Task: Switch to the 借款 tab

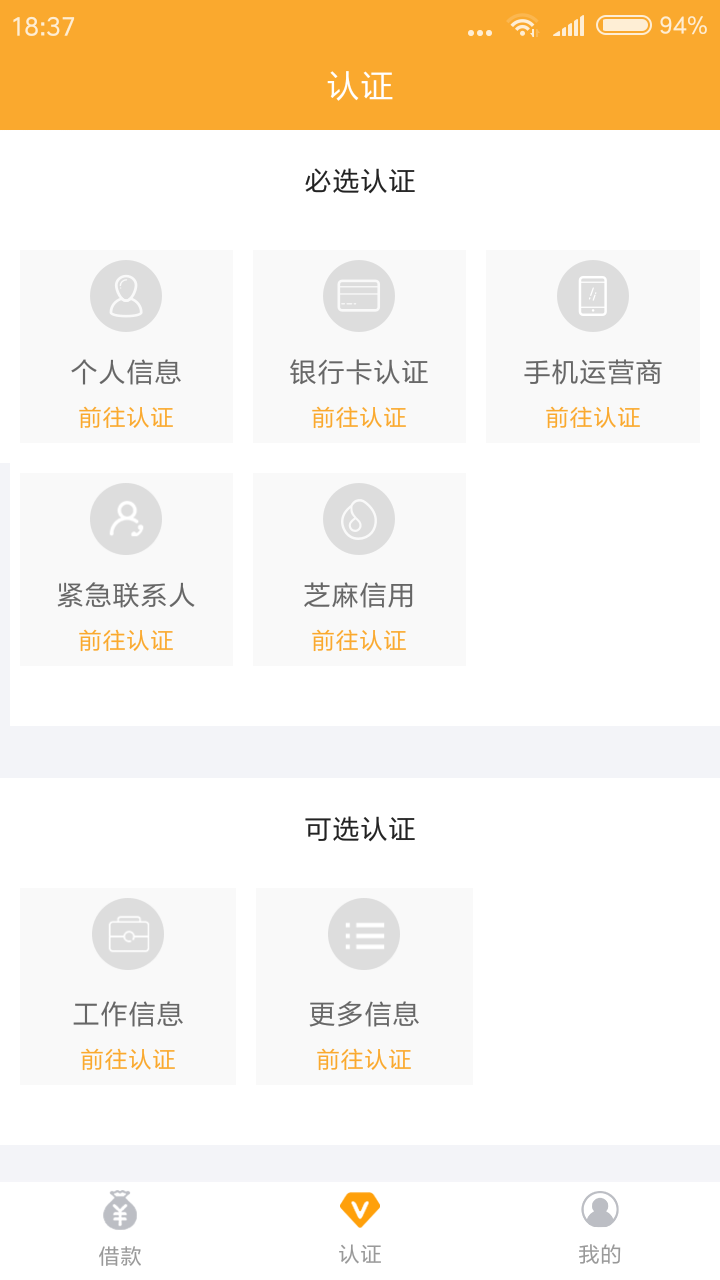Action: pyautogui.click(x=120, y=1229)
